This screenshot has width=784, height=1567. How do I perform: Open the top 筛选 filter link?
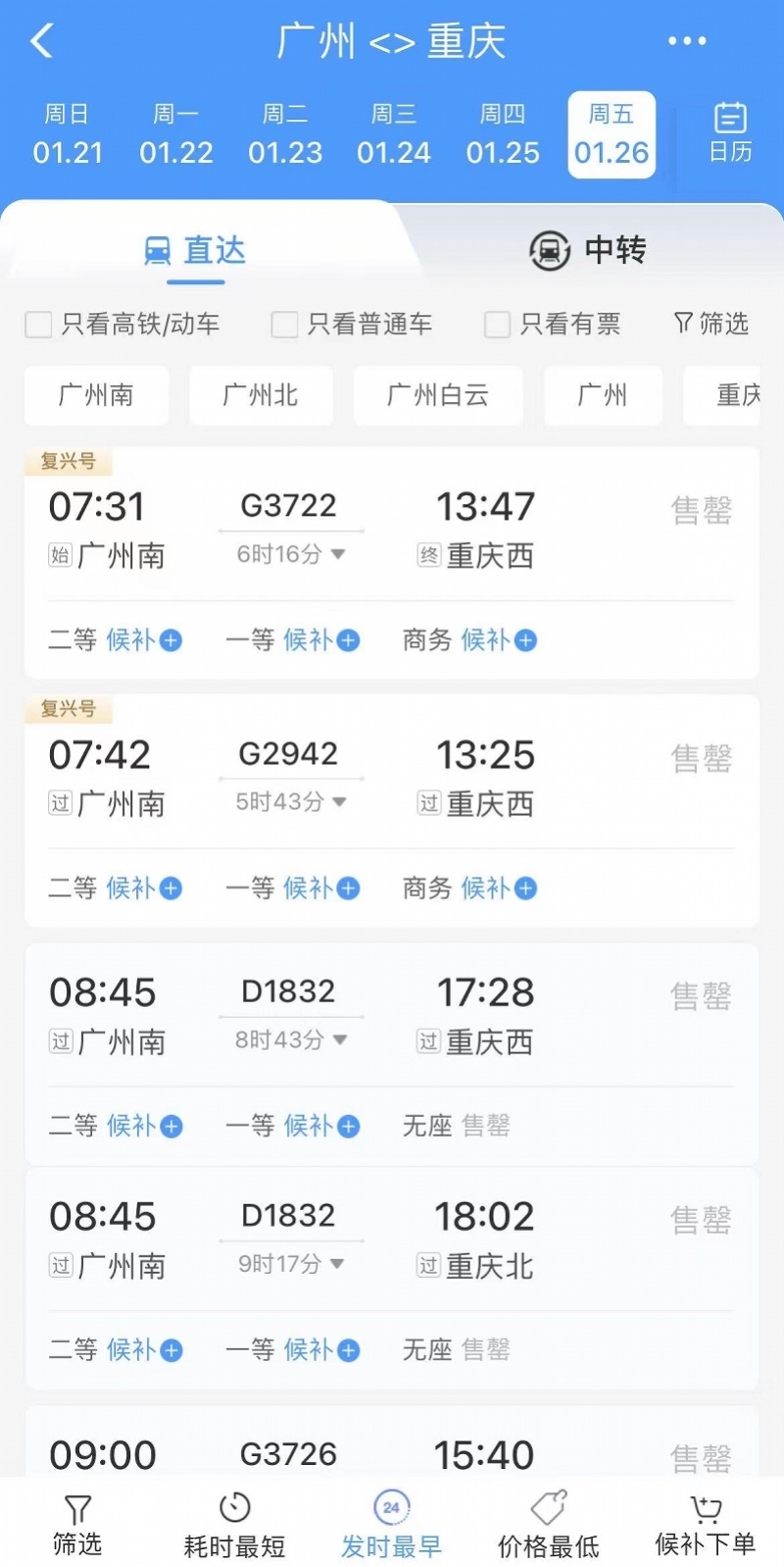[710, 324]
